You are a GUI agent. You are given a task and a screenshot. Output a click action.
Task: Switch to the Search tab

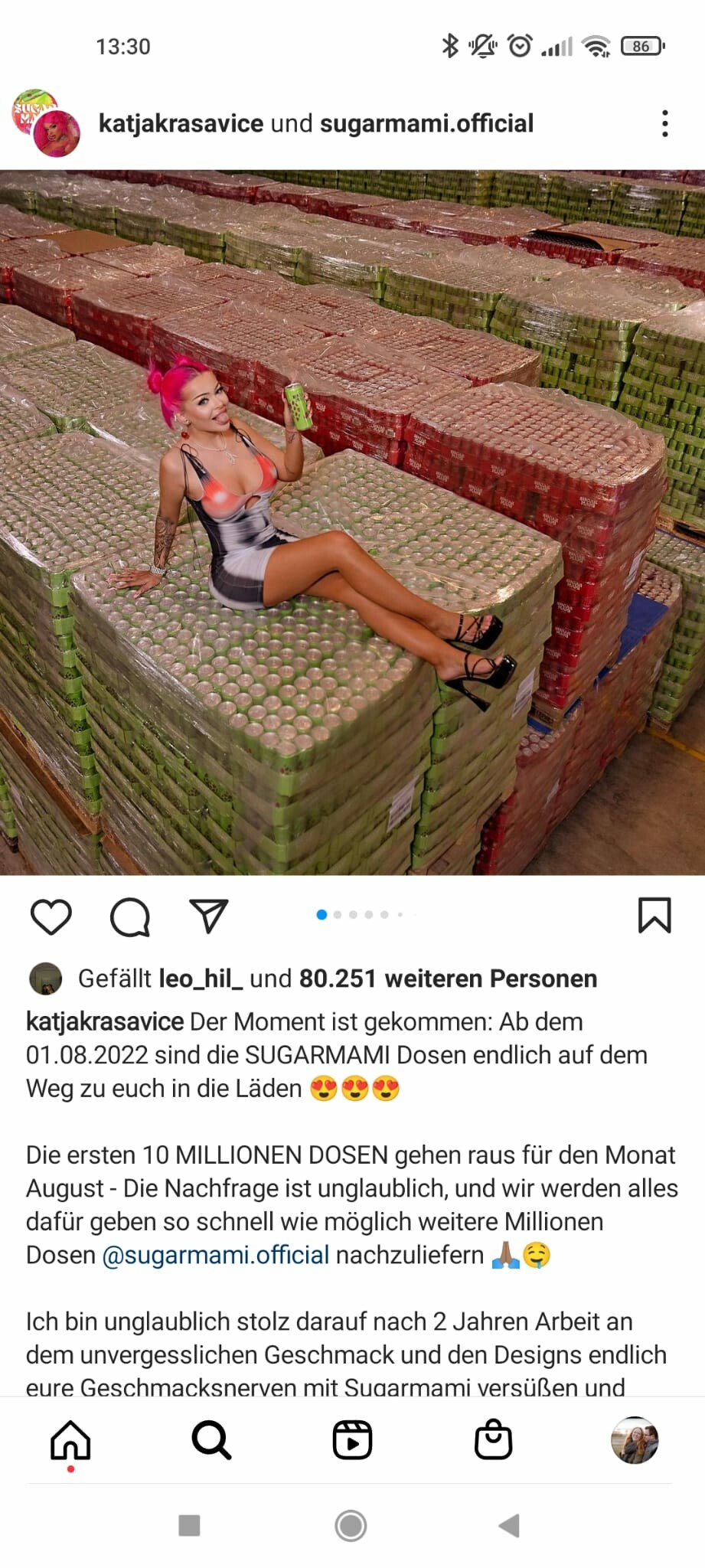[x=211, y=1440]
